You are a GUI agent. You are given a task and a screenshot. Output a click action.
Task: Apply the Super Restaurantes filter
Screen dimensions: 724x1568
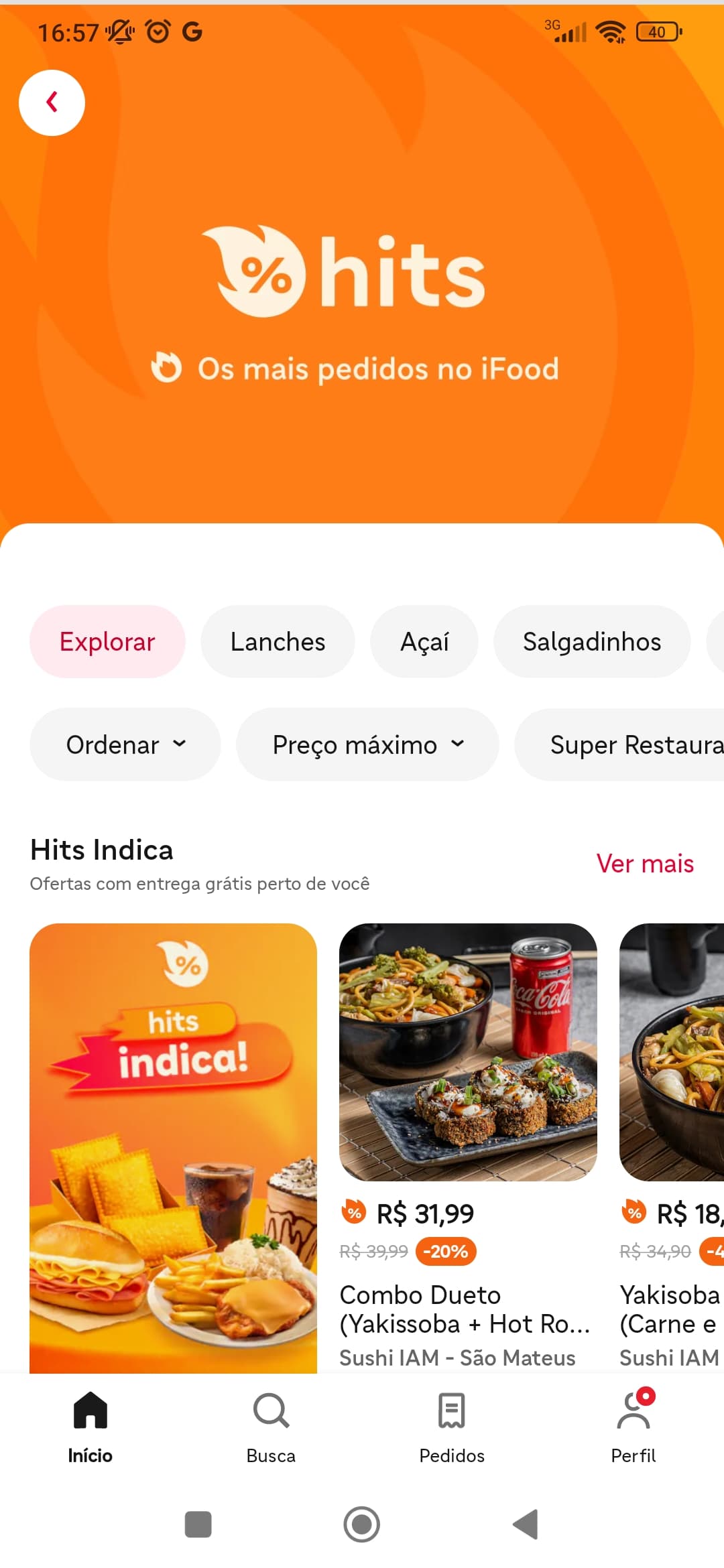pos(619,744)
